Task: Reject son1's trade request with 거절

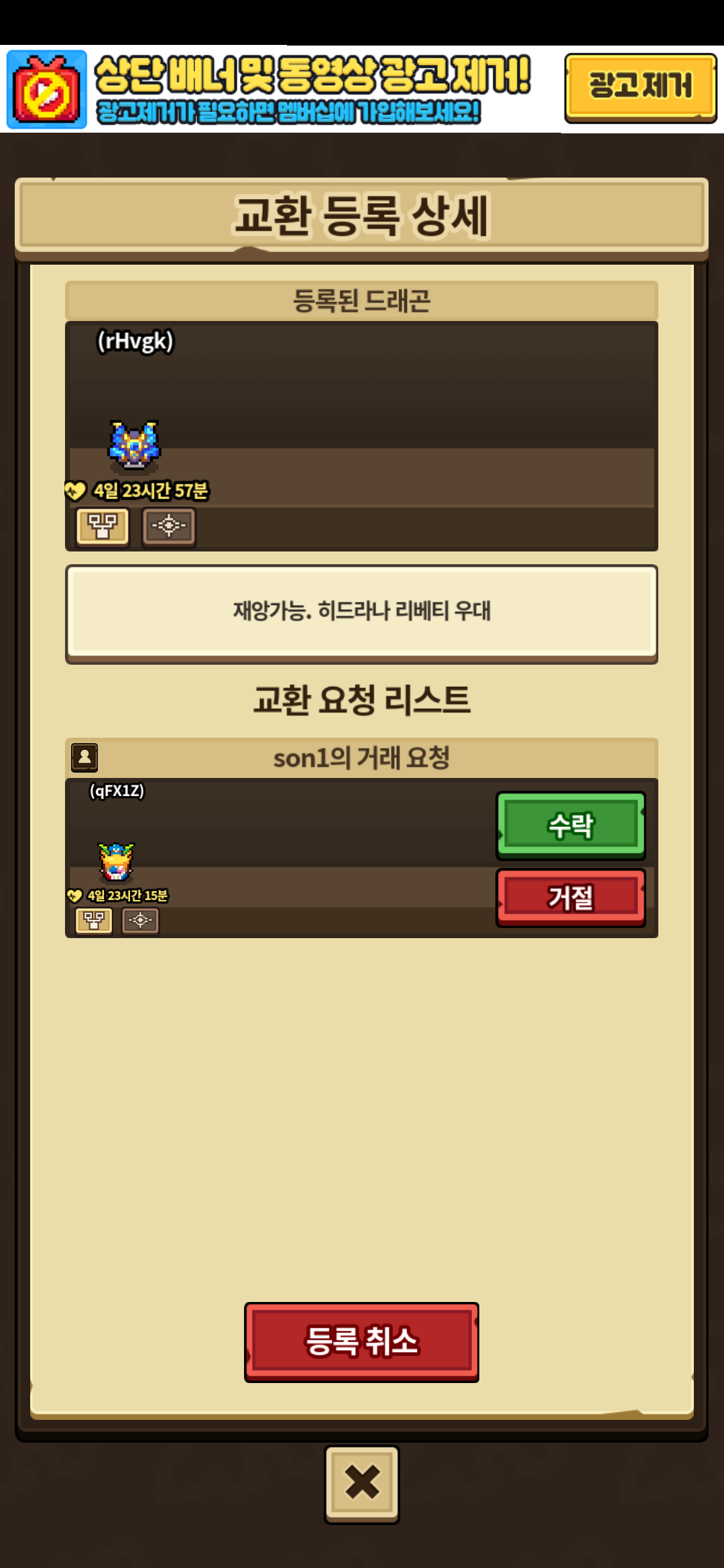Action: 570,897
